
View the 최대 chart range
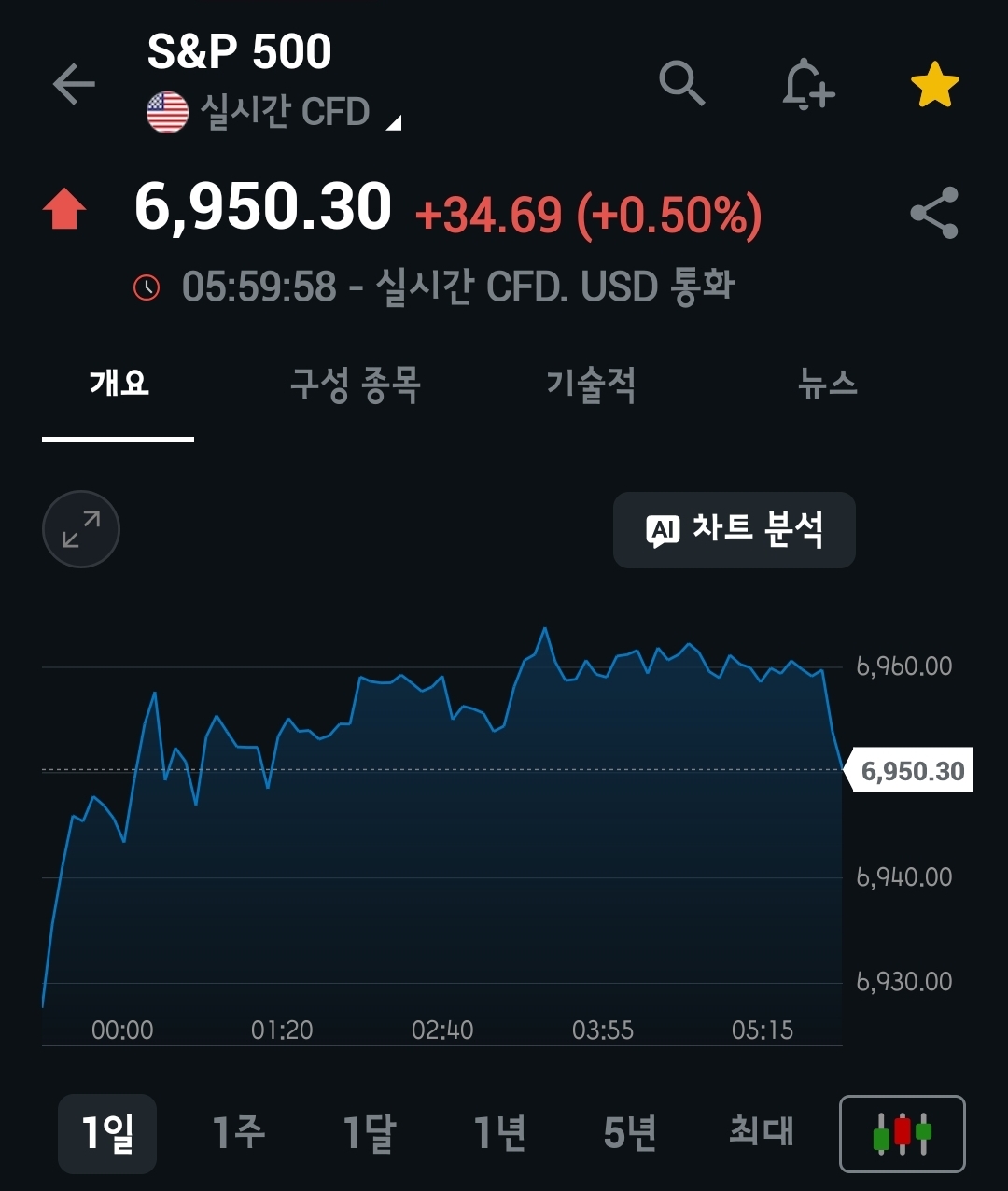point(761,1133)
